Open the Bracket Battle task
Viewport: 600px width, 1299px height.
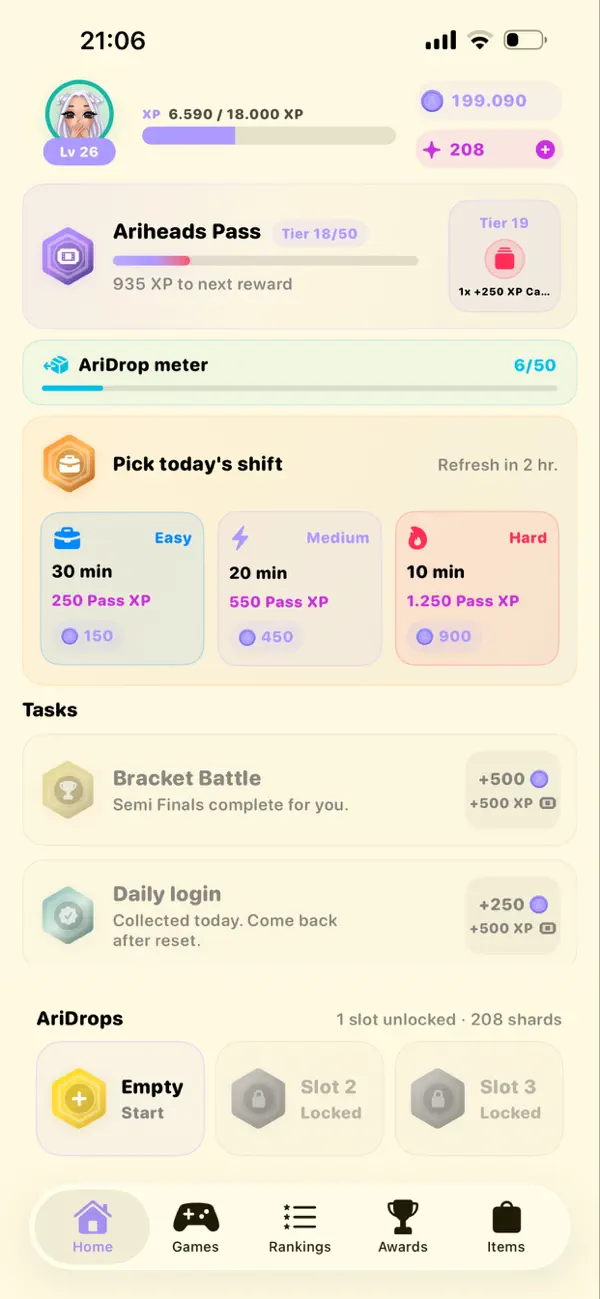pyautogui.click(x=299, y=790)
